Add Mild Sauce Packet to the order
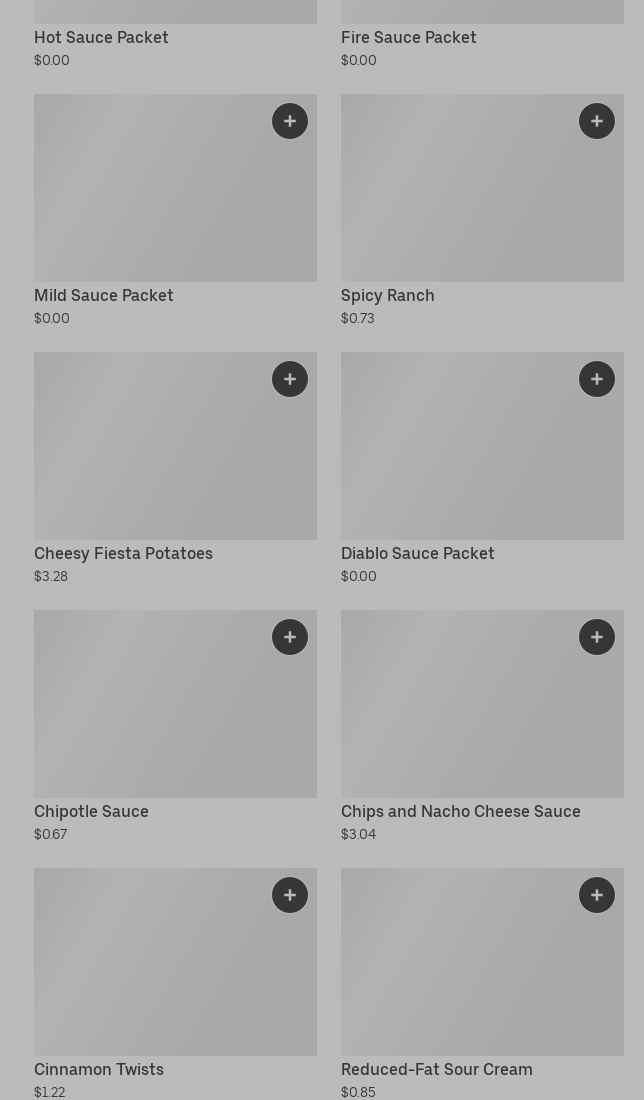 [290, 121]
